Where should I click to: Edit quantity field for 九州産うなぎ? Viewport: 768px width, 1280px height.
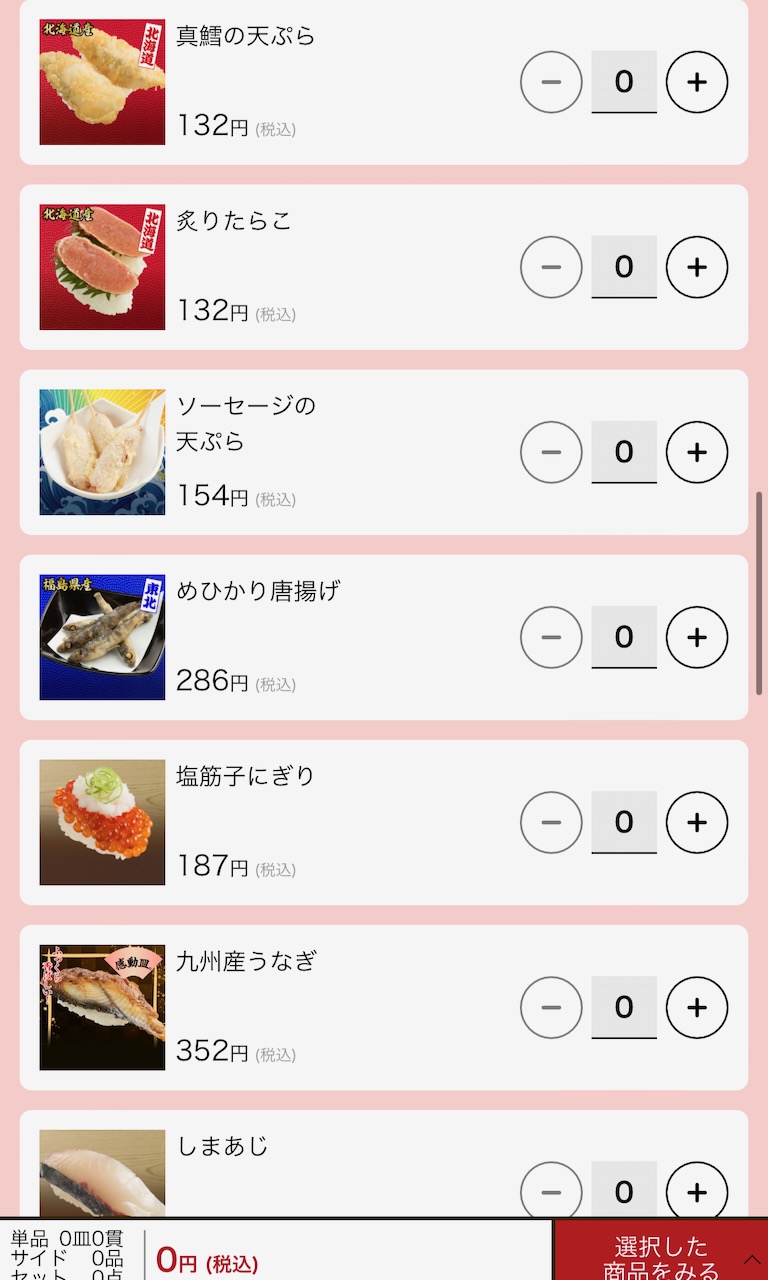click(624, 1007)
